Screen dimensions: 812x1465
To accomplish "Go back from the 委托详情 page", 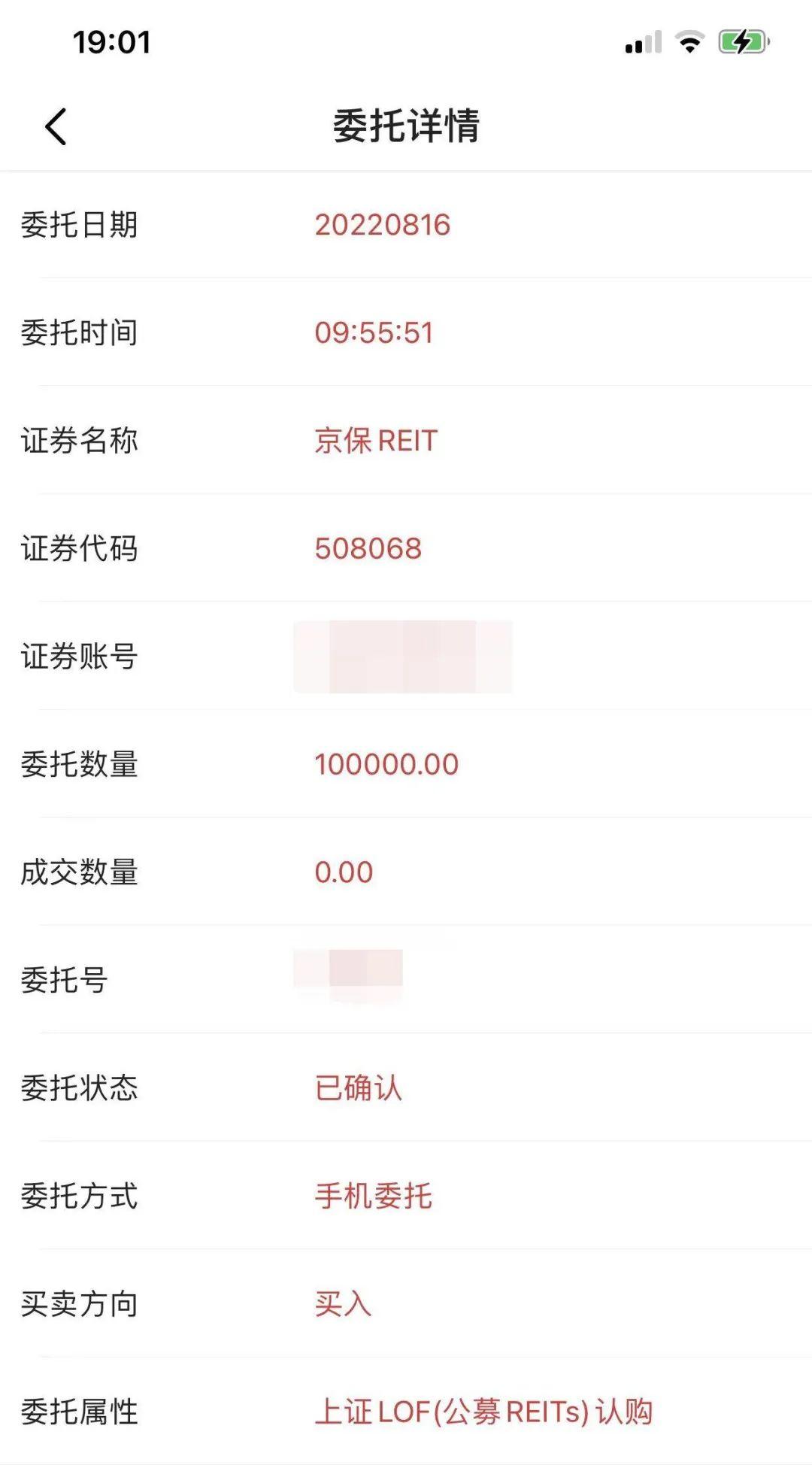I will pos(56,126).
